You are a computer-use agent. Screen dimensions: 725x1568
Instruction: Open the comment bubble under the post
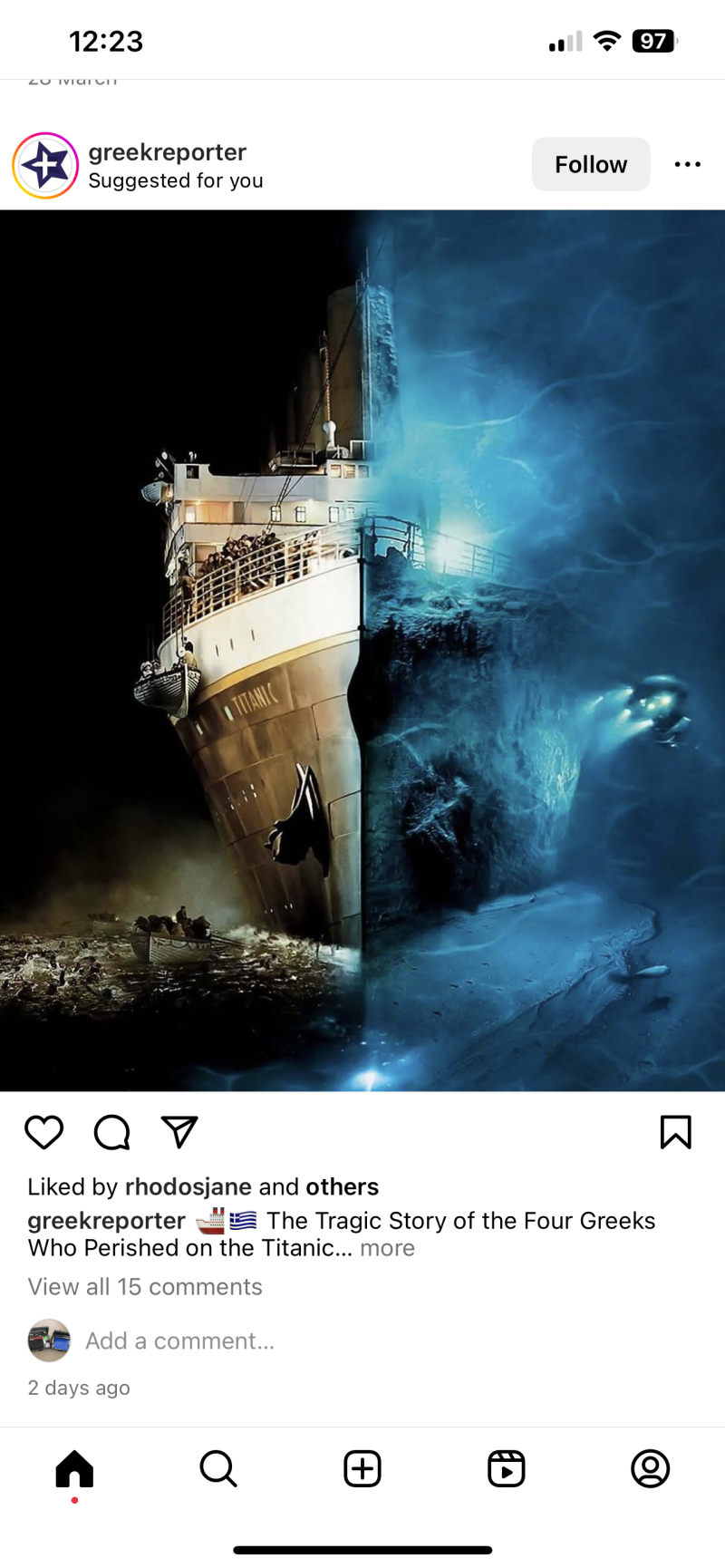click(111, 1132)
